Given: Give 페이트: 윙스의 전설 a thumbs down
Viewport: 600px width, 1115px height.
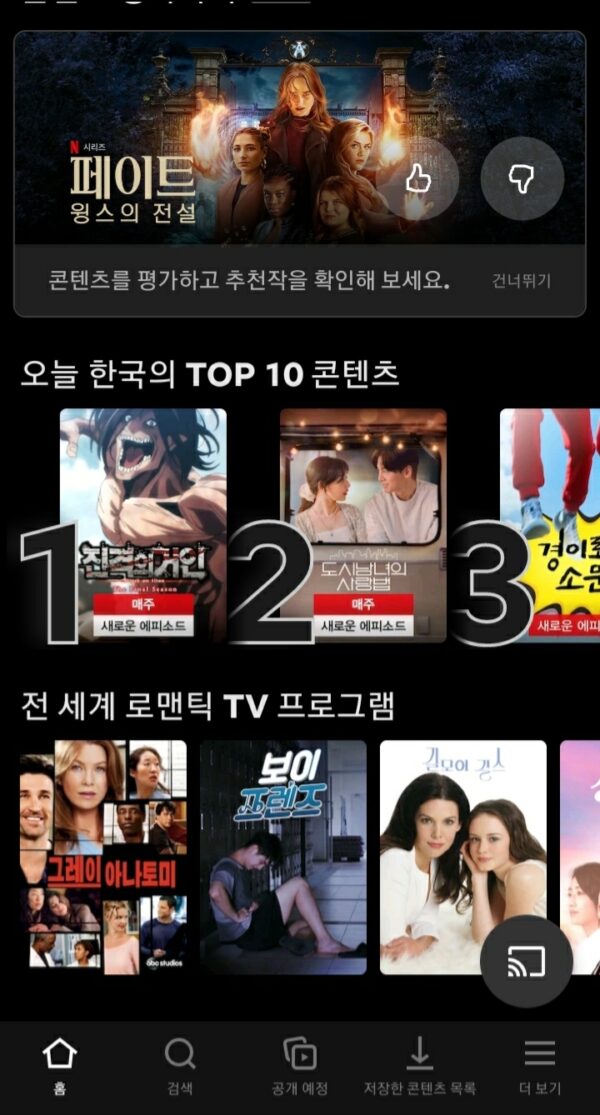Looking at the screenshot, I should pyautogui.click(x=522, y=179).
